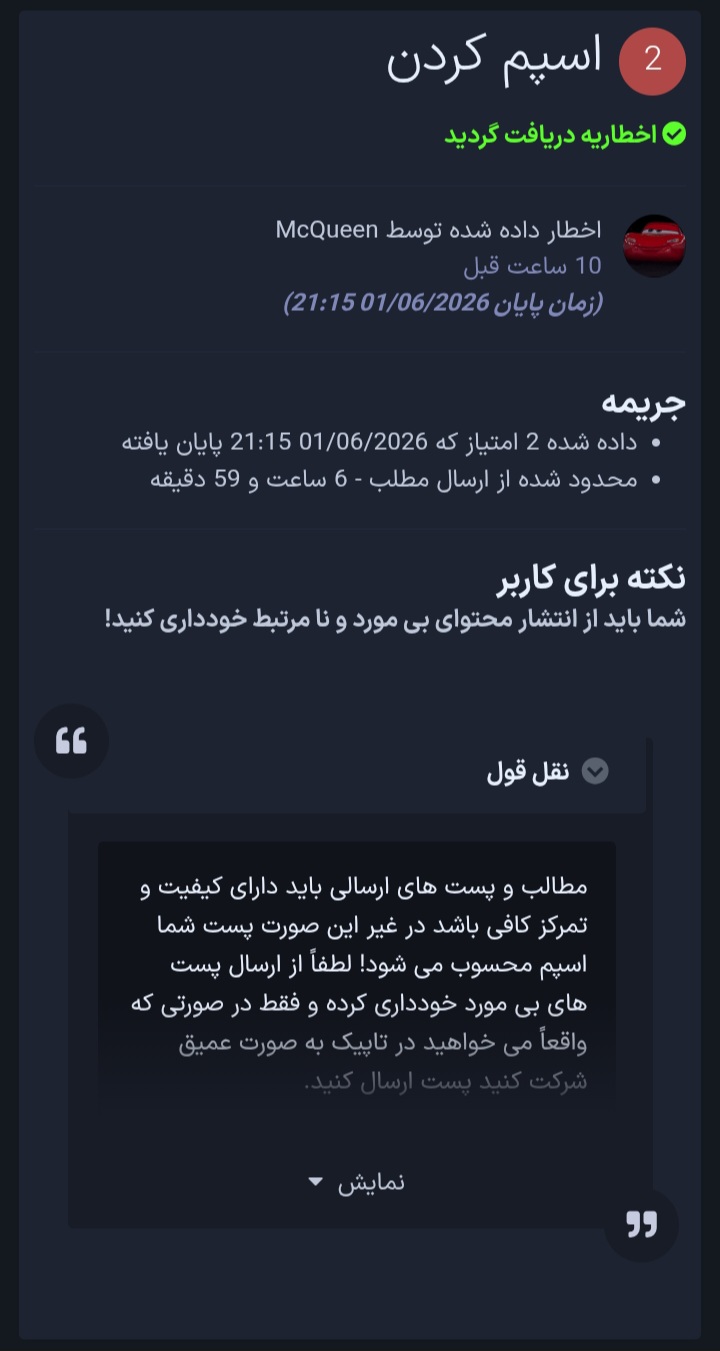The image size is (720, 1351).
Task: Expand quote with نمایش button
Action: [x=358, y=1182]
